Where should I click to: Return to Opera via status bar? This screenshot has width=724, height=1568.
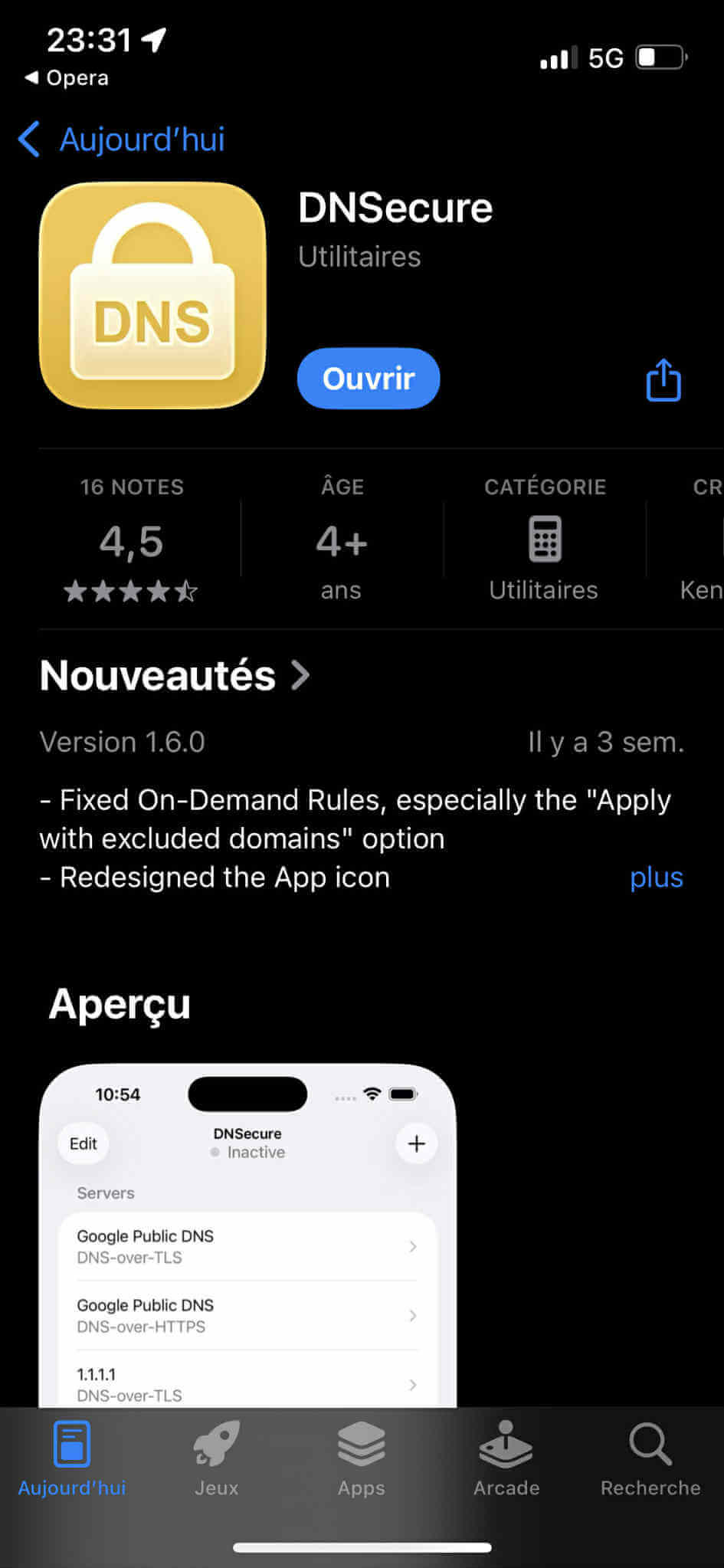67,78
